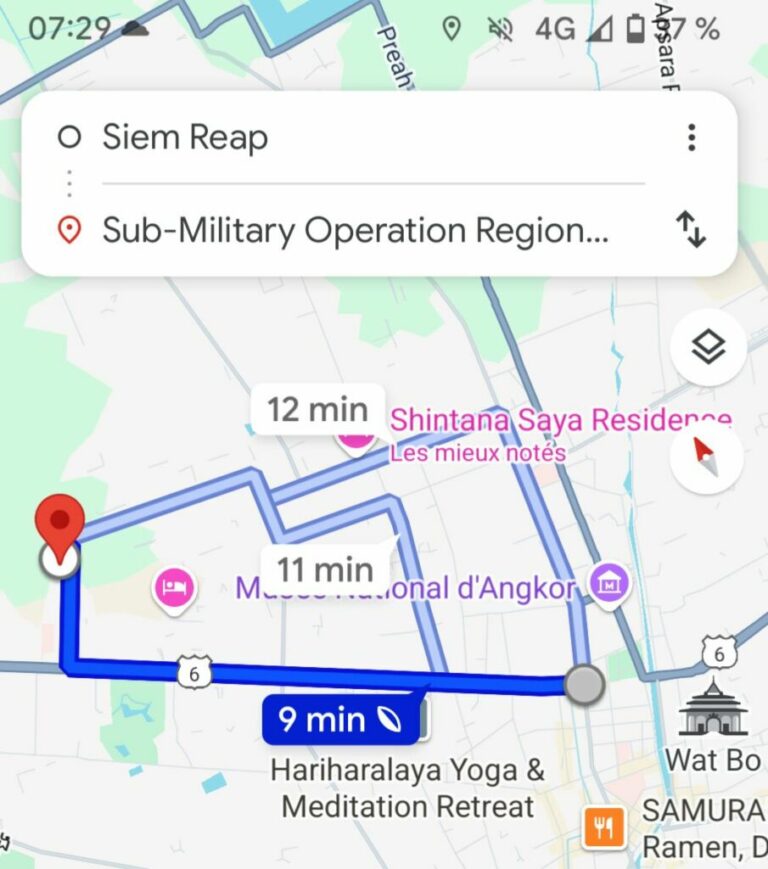768x869 pixels.
Task: Open the route overflow menu
Action: pos(691,138)
